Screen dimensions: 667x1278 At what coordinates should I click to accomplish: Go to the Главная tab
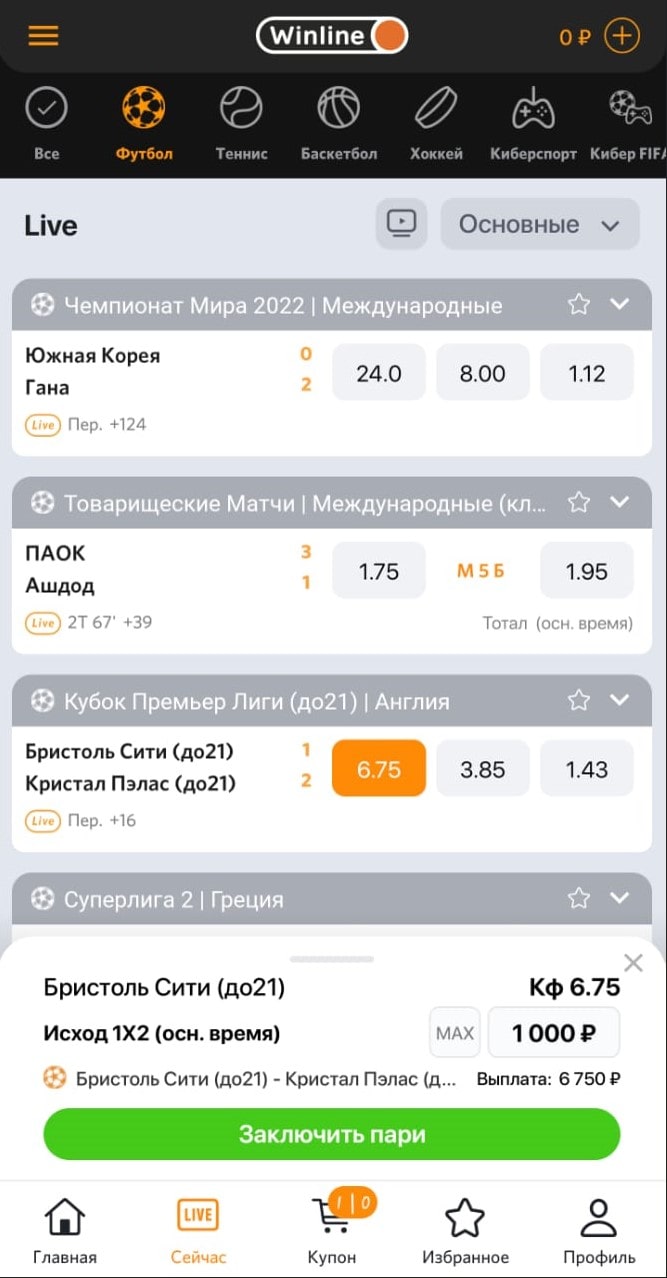(x=65, y=1230)
